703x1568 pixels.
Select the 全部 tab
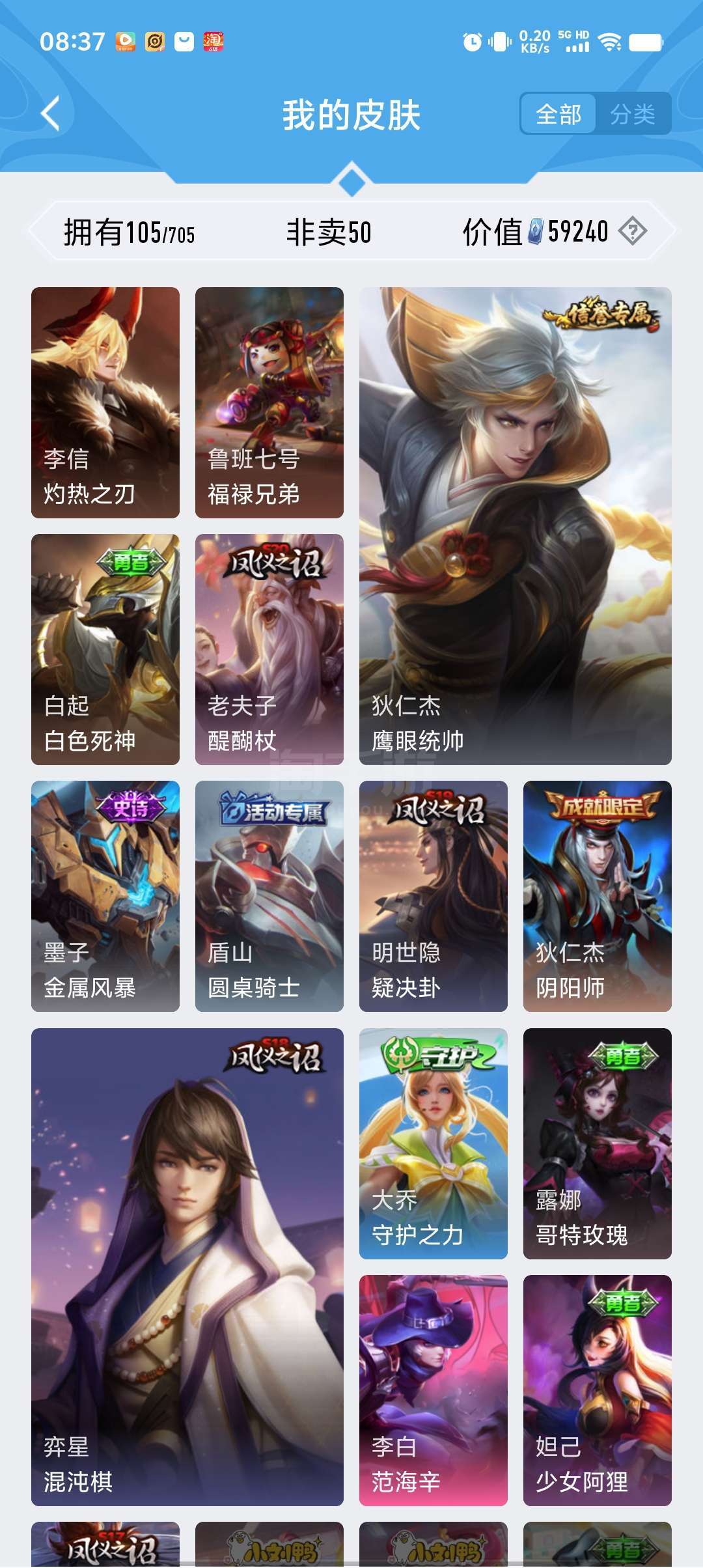coord(558,115)
